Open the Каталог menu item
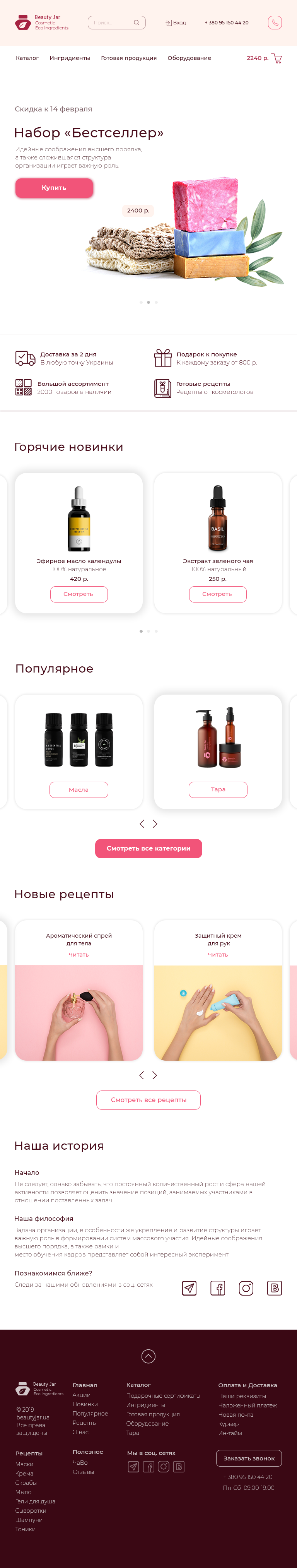This screenshot has width=297, height=1568. [x=27, y=58]
